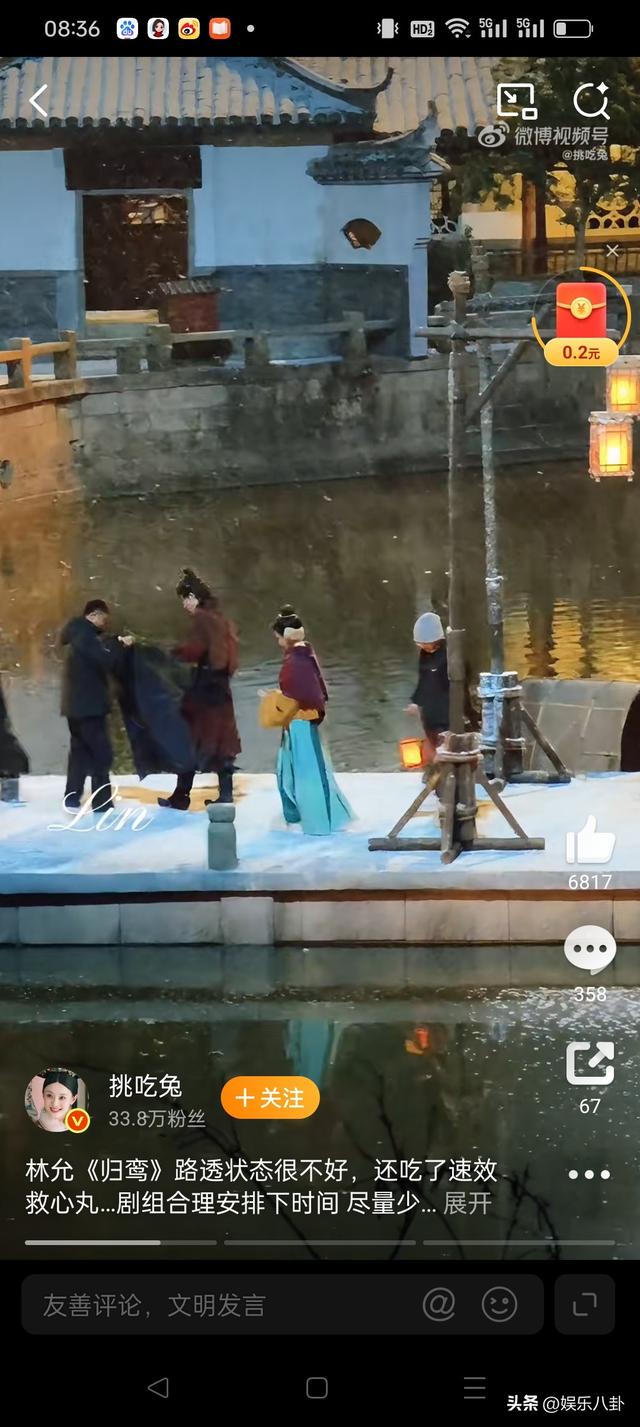The width and height of the screenshot is (640, 1427).
Task: Open the search icon at top right
Action: pyautogui.click(x=591, y=101)
